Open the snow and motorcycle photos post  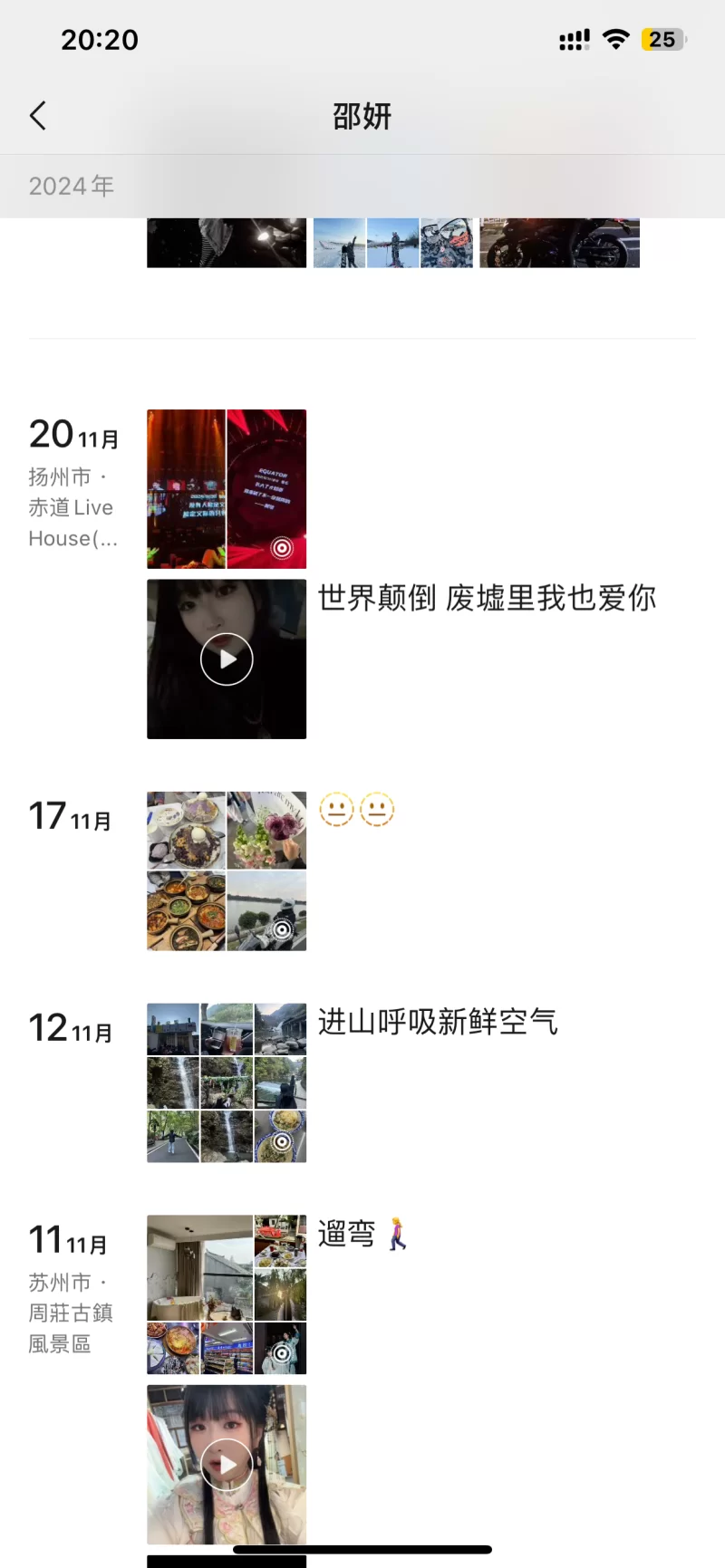tap(393, 243)
